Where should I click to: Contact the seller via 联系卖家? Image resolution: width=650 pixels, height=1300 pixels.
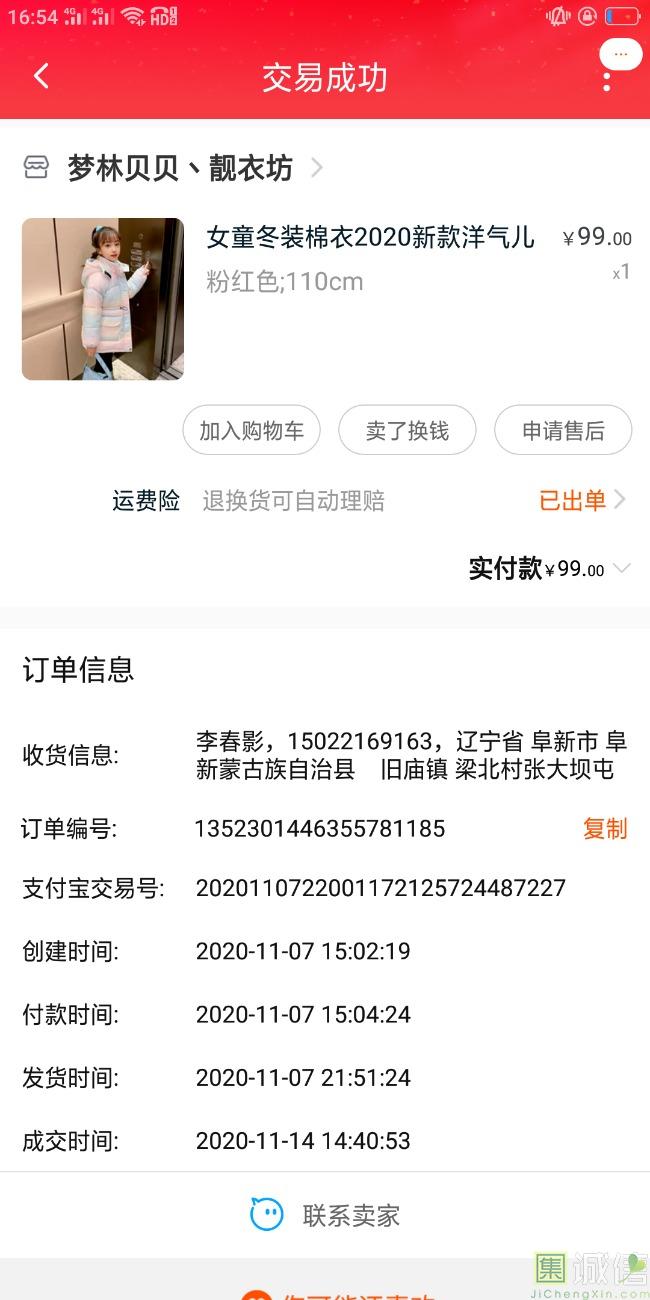click(325, 1216)
